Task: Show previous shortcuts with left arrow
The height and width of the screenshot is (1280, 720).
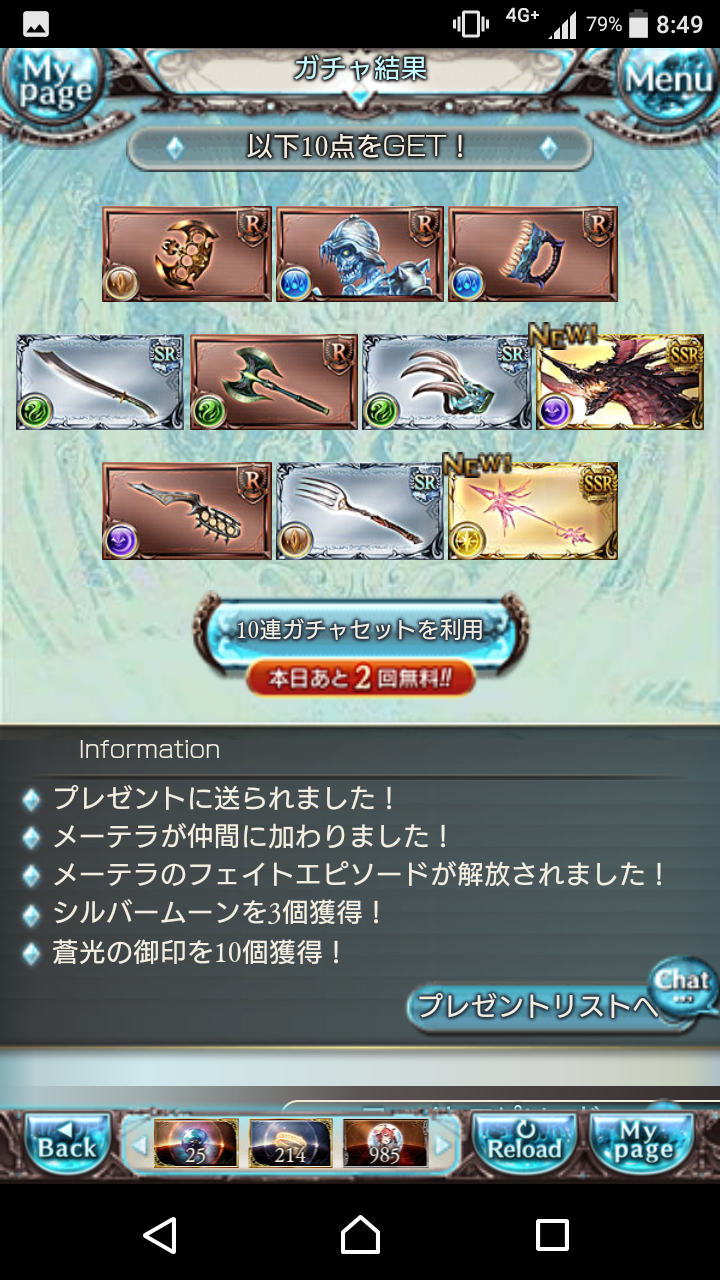Action: pos(139,1144)
